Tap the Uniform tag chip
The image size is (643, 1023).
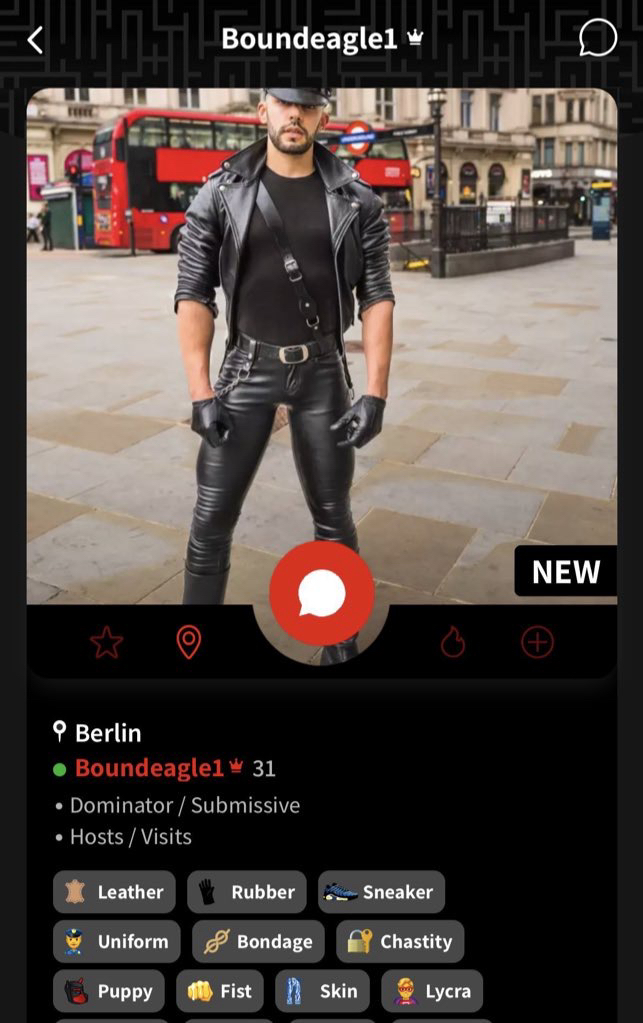116,941
